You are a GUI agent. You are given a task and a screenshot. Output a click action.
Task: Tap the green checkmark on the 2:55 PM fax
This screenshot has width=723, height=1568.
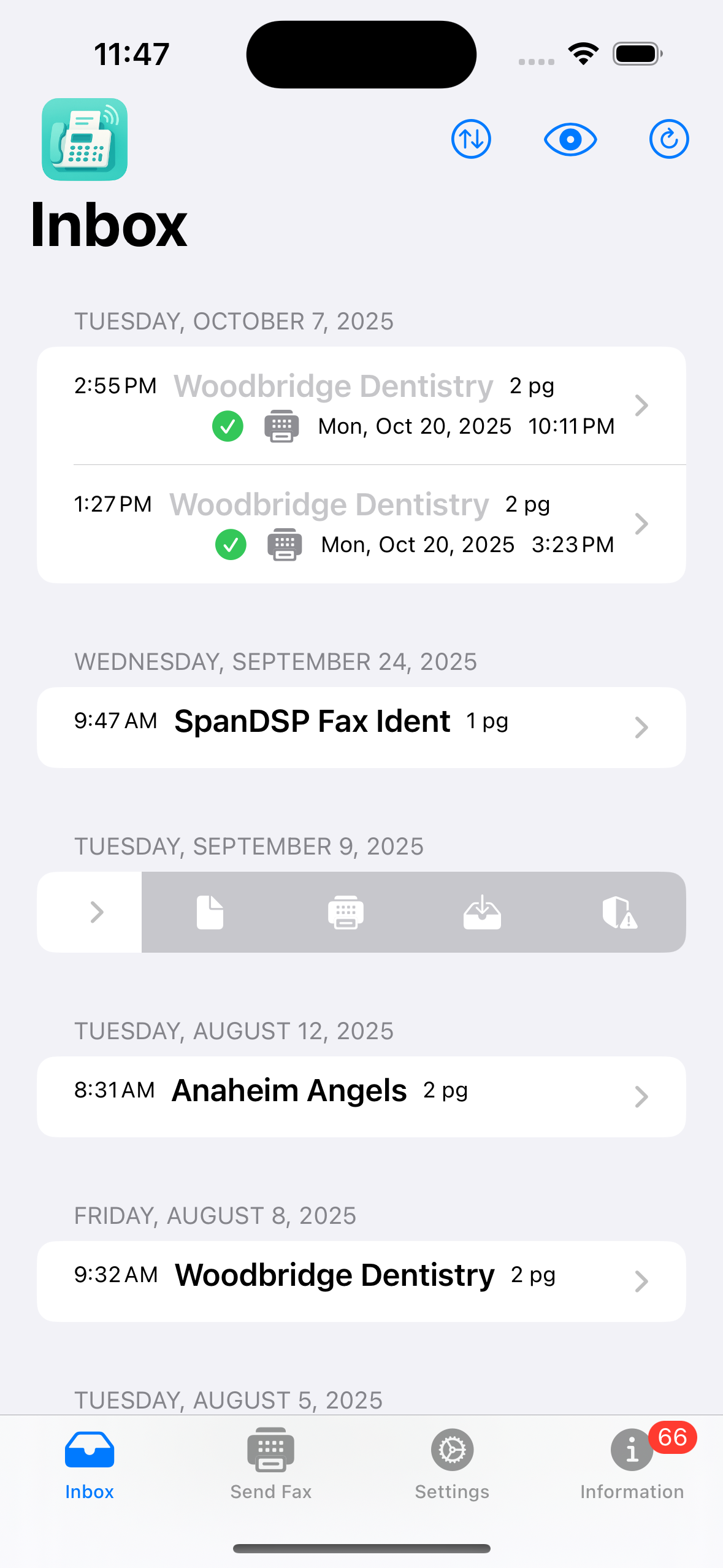point(228,425)
